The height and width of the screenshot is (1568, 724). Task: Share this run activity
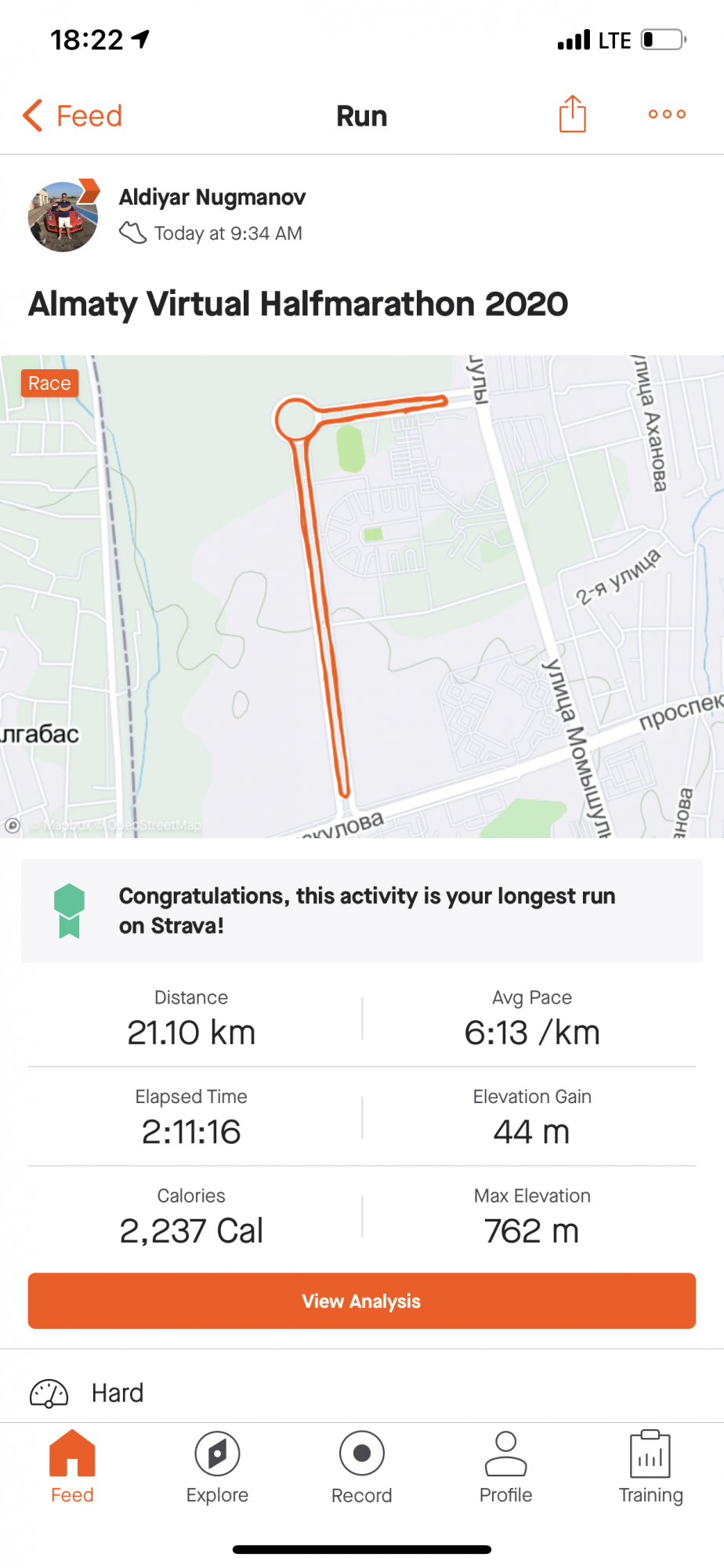click(573, 114)
